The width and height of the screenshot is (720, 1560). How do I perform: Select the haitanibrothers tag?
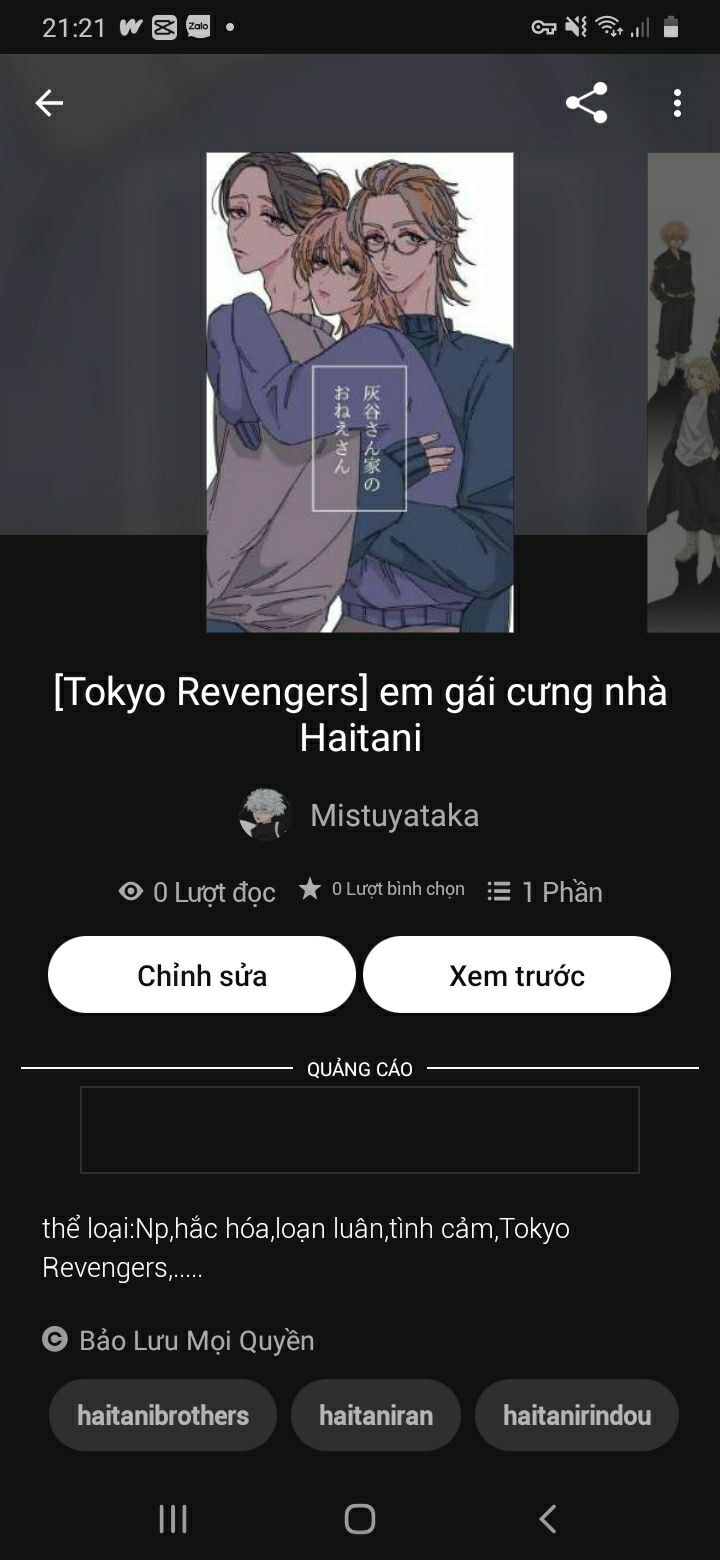click(x=163, y=1415)
